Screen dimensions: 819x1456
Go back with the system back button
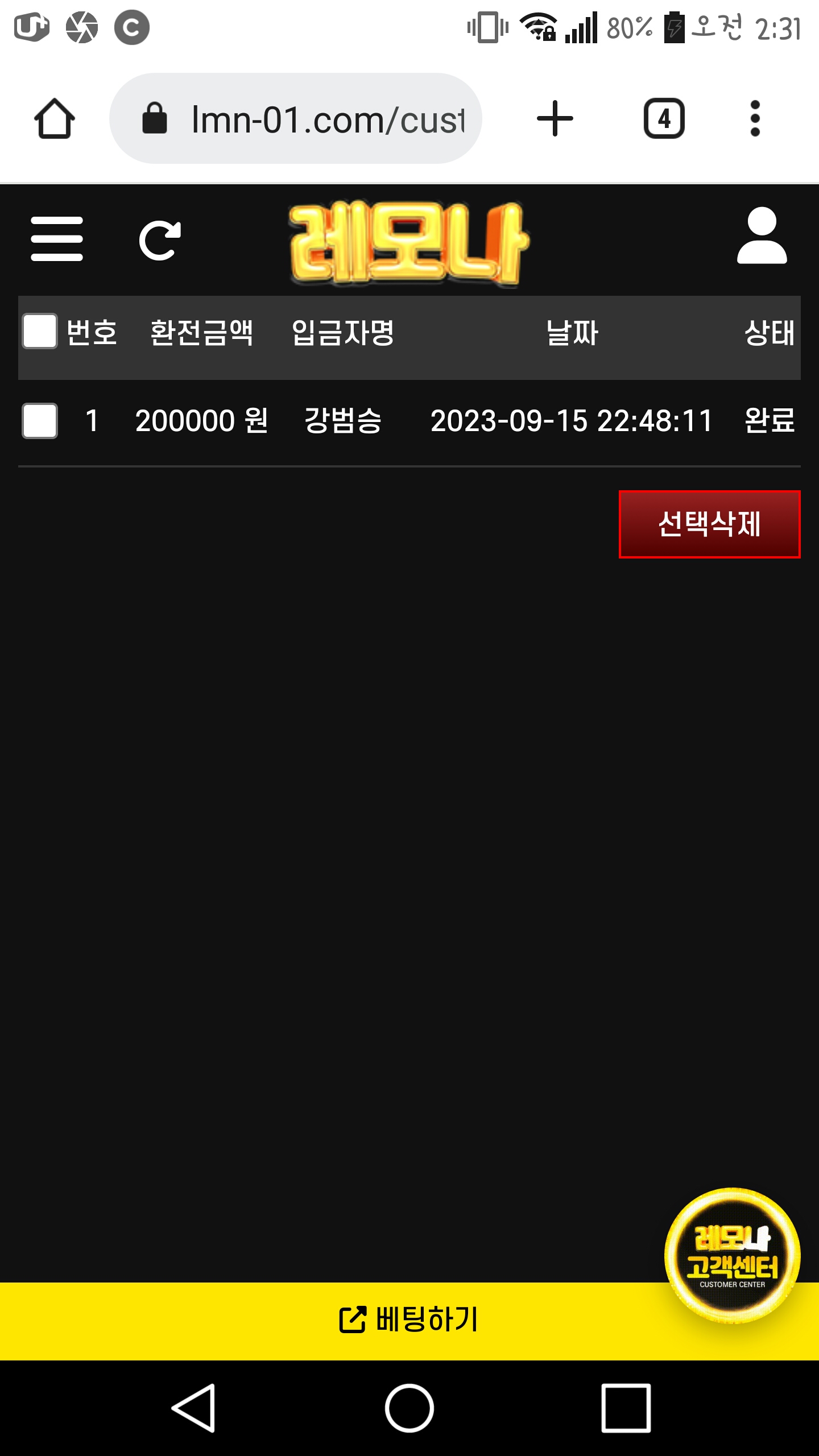click(193, 1408)
